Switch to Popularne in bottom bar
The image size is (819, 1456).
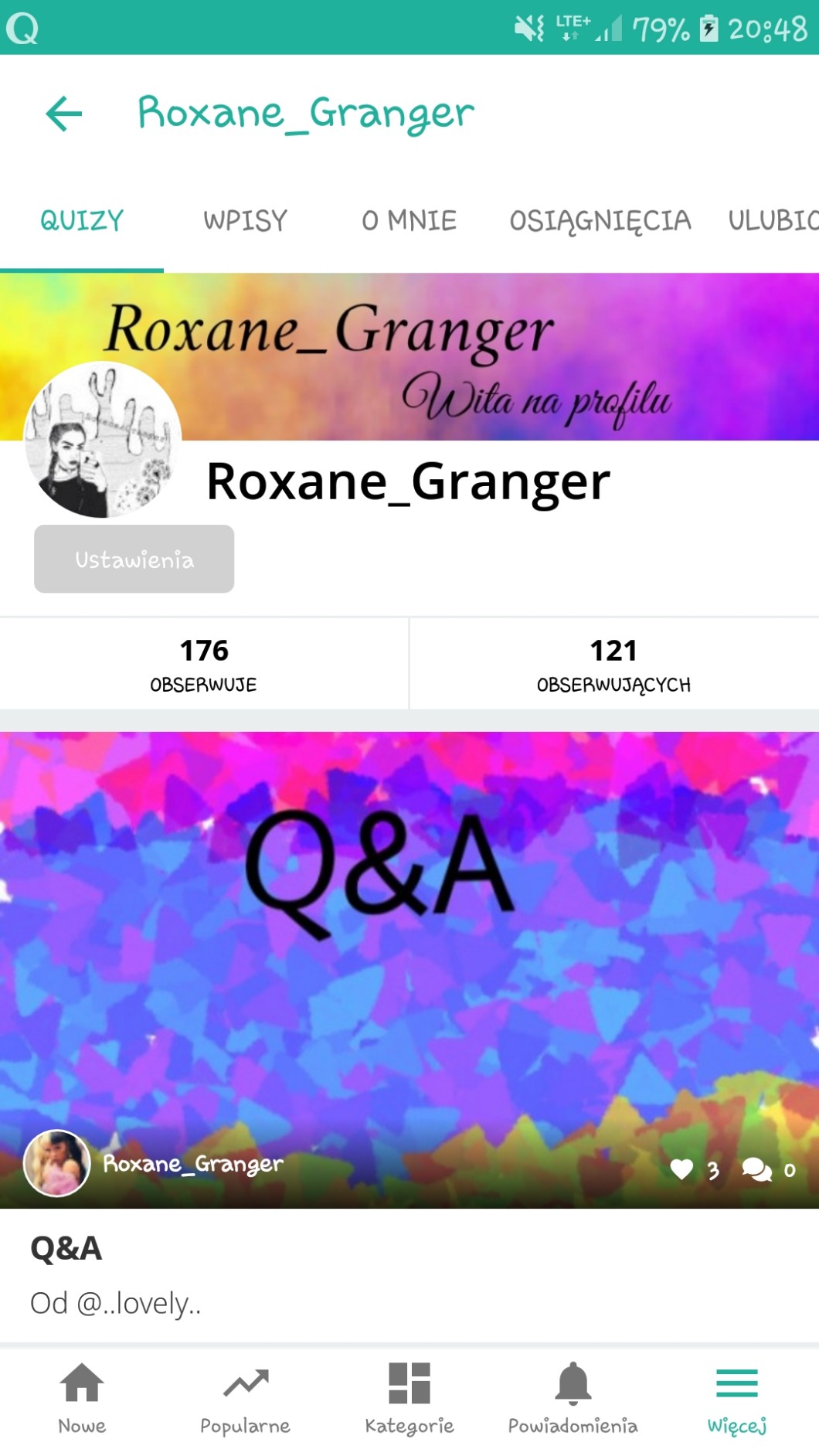click(246, 1397)
